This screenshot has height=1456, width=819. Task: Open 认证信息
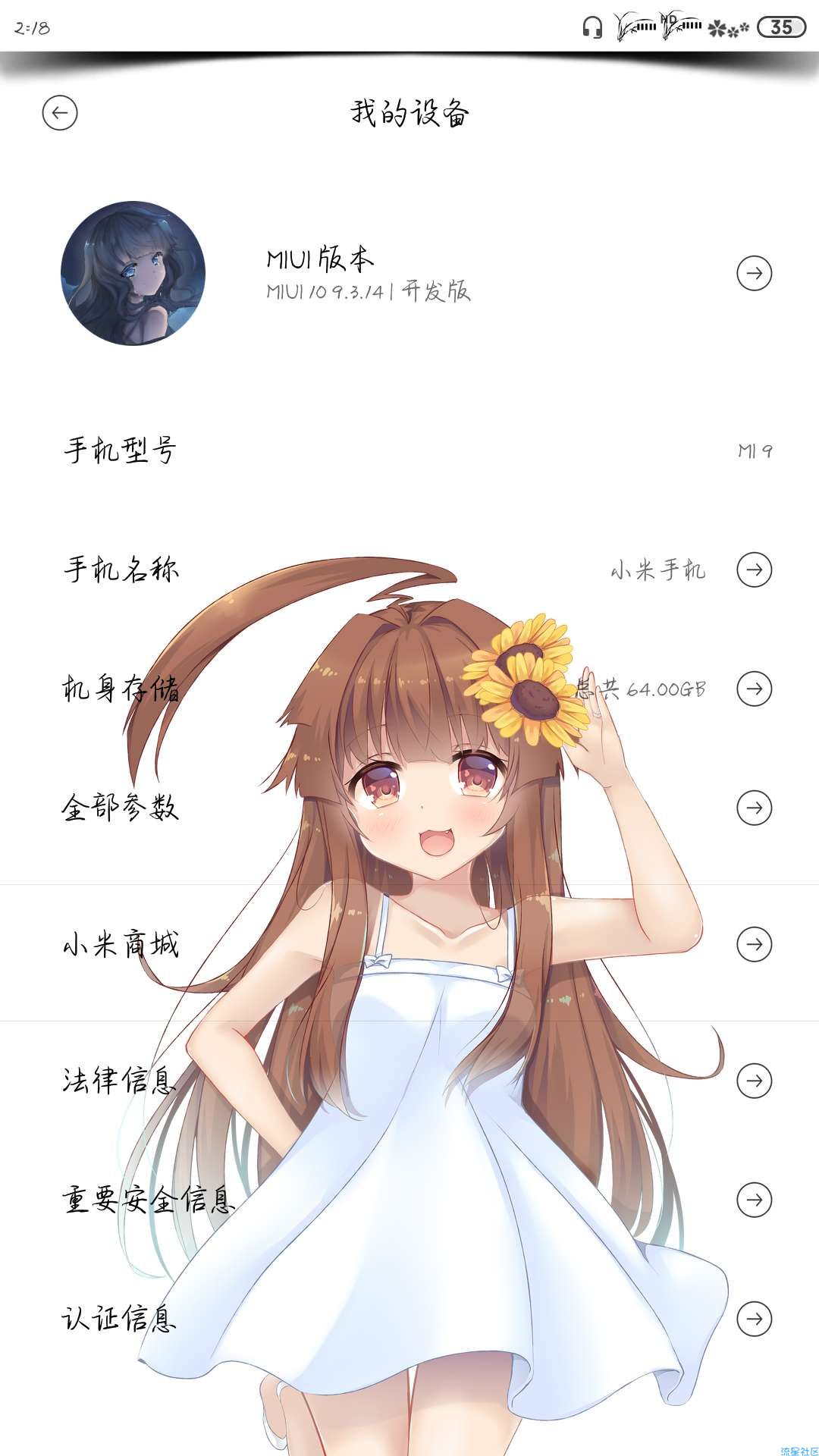click(753, 1319)
